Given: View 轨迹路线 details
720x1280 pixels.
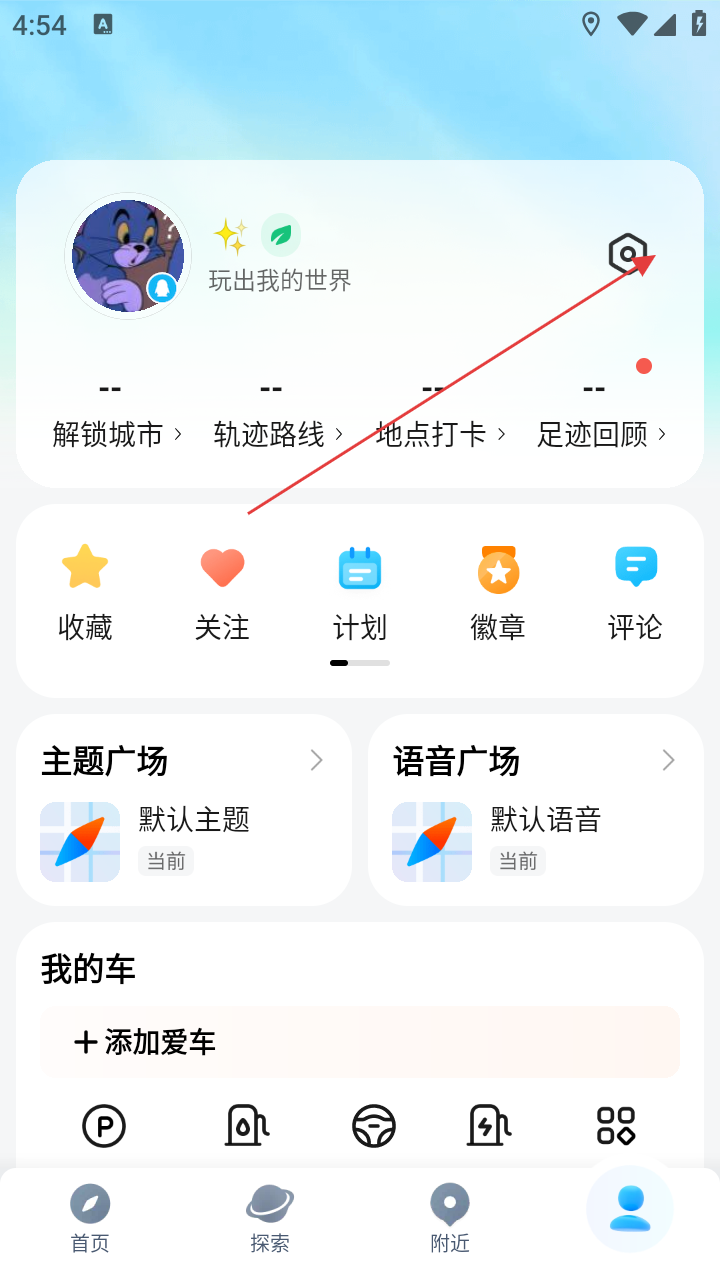Looking at the screenshot, I should [278, 434].
